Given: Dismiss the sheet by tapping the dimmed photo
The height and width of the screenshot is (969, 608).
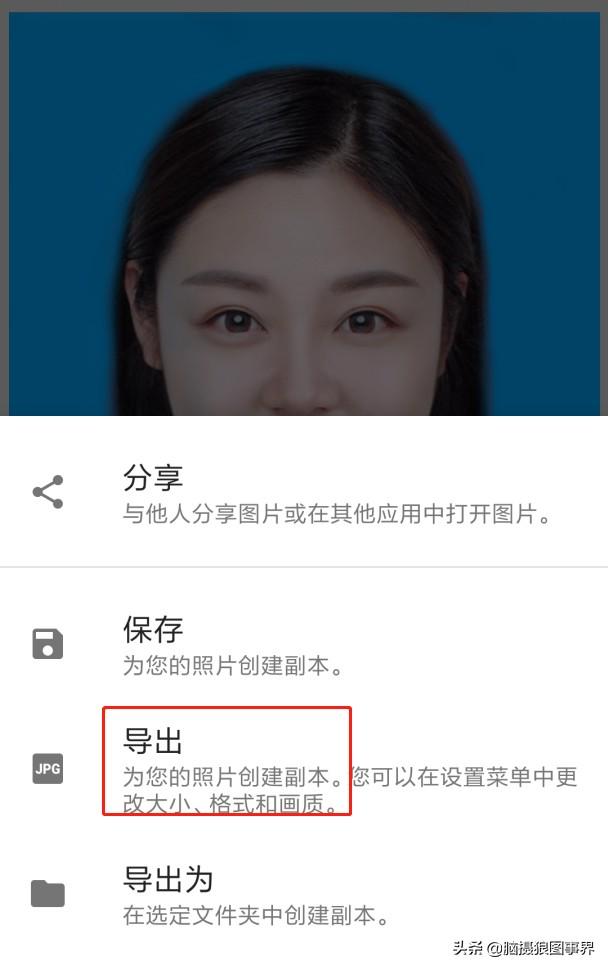Looking at the screenshot, I should [304, 200].
